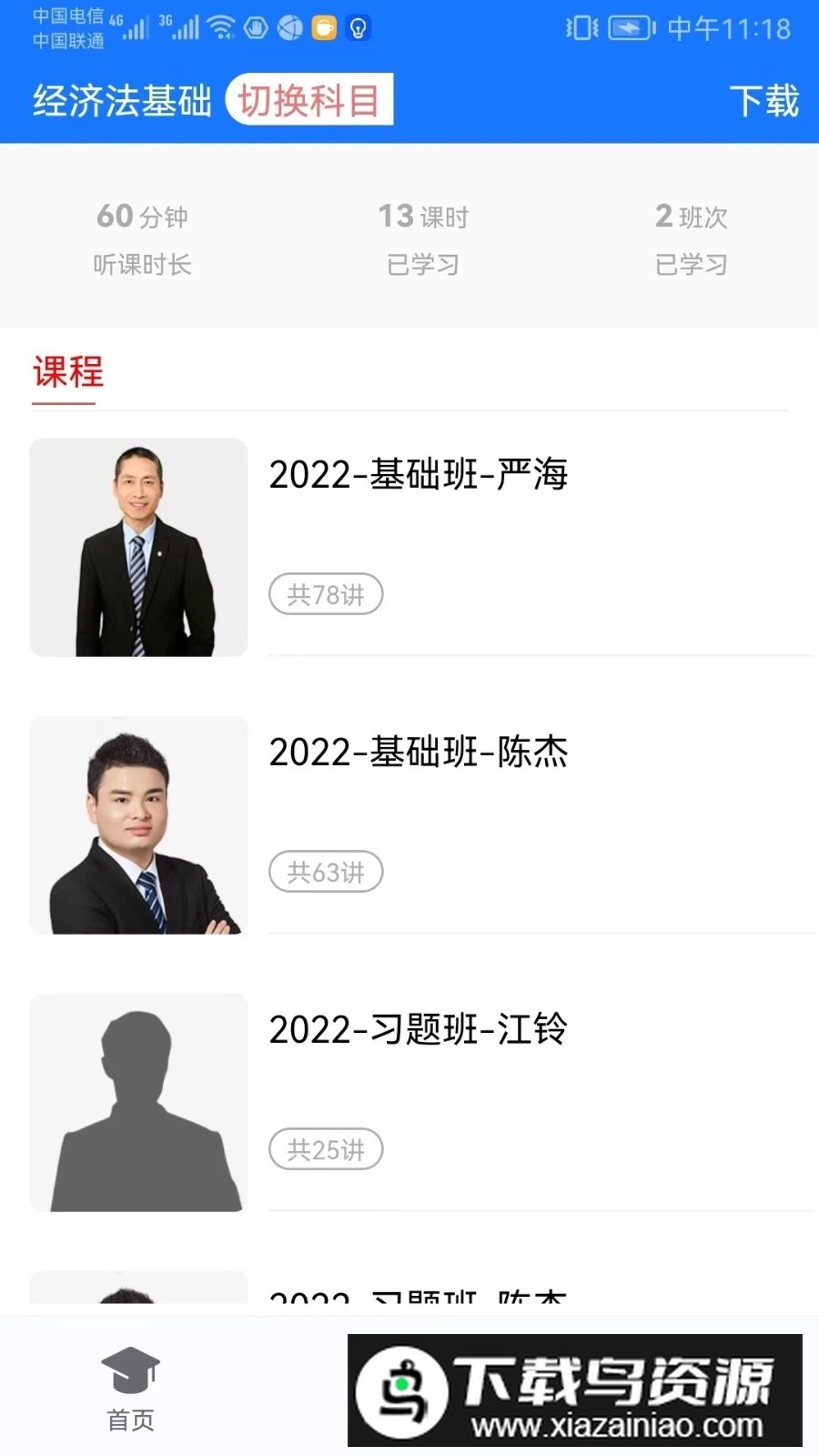Image resolution: width=819 pixels, height=1456 pixels.
Task: Tap 下载 to open downloads
Action: point(764,102)
